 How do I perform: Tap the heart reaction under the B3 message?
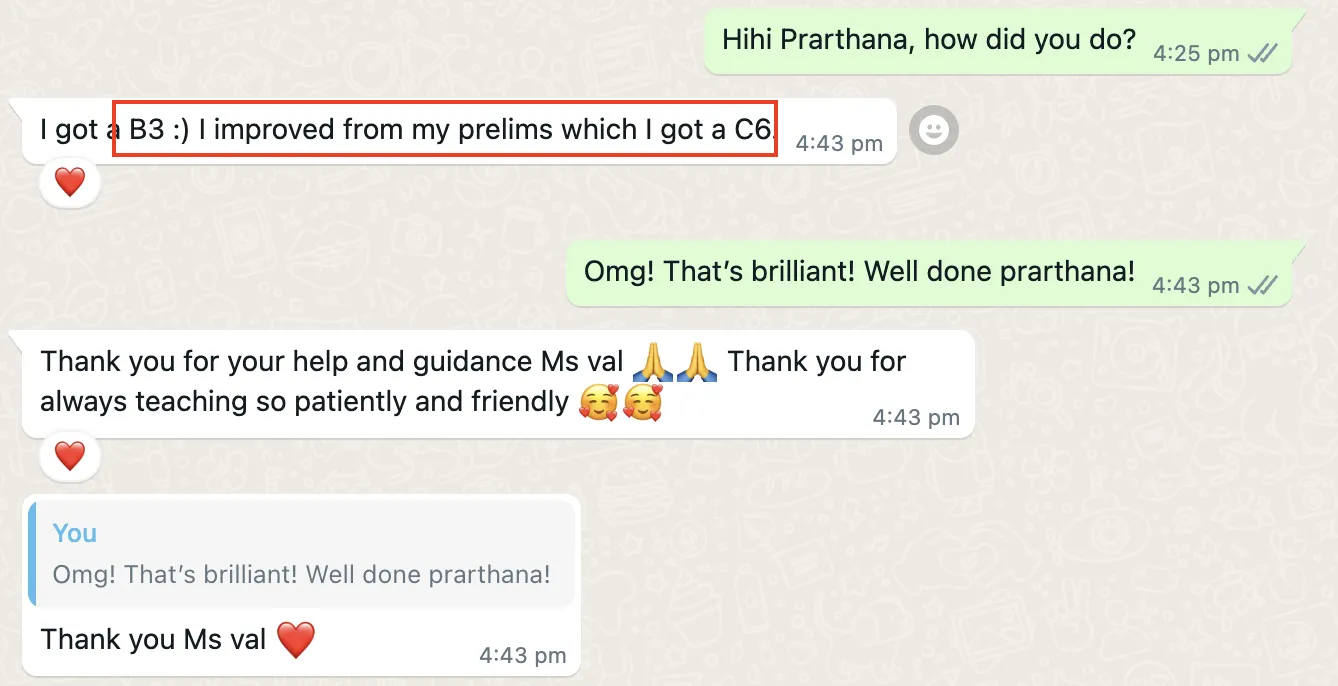click(x=70, y=182)
